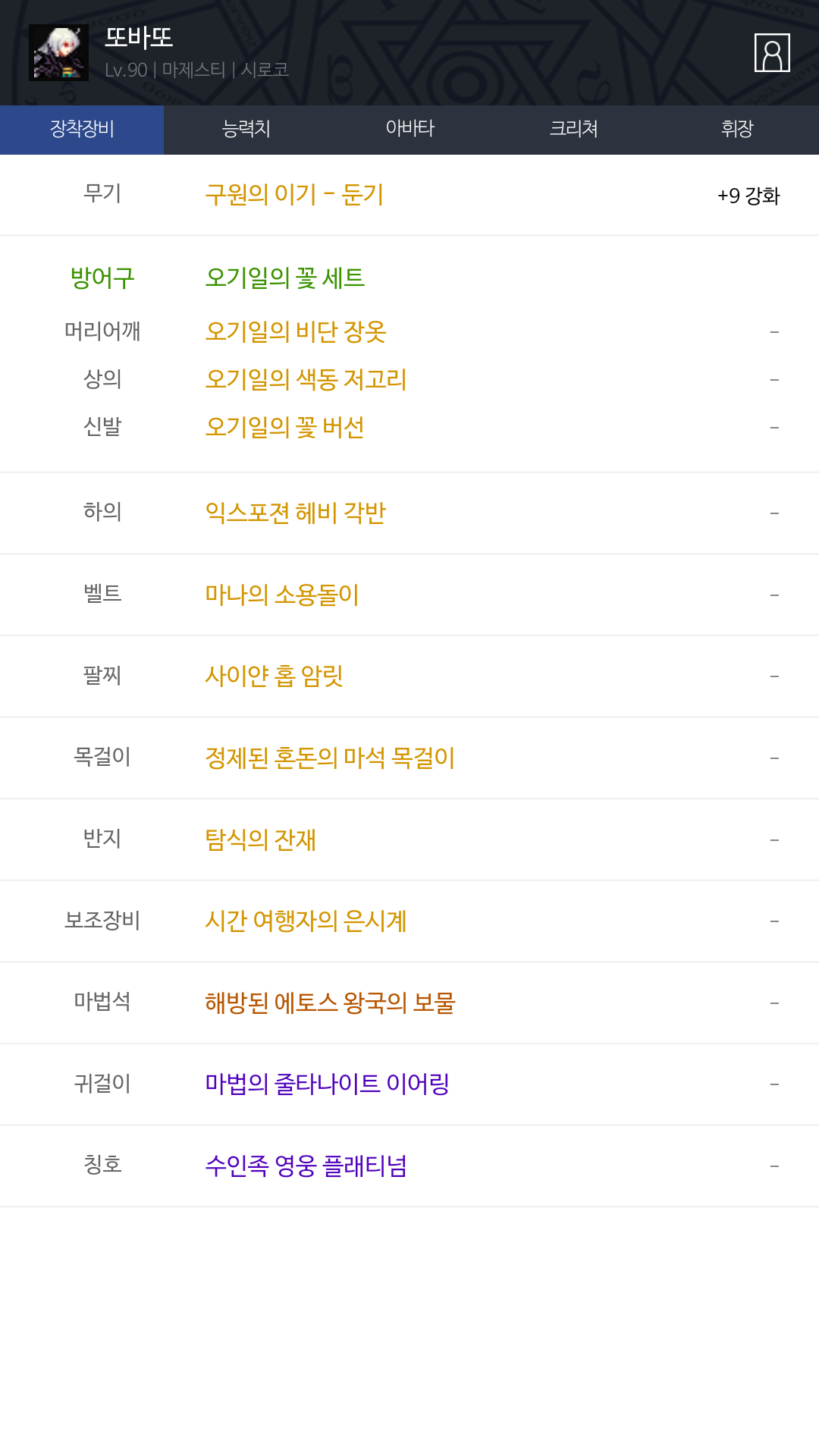View item 오기일의 비단 장옷
The height and width of the screenshot is (1456, 819).
tap(296, 331)
